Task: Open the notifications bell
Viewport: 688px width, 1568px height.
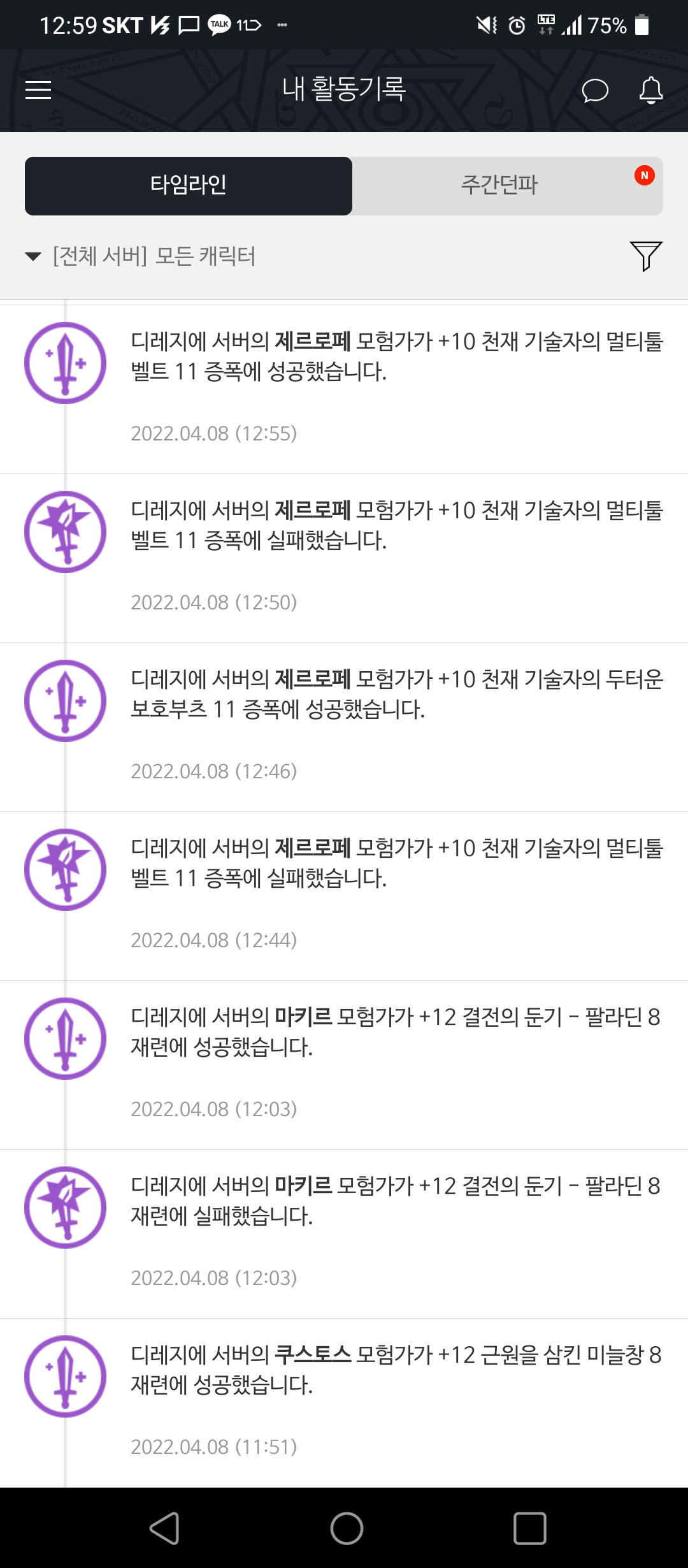Action: point(651,90)
